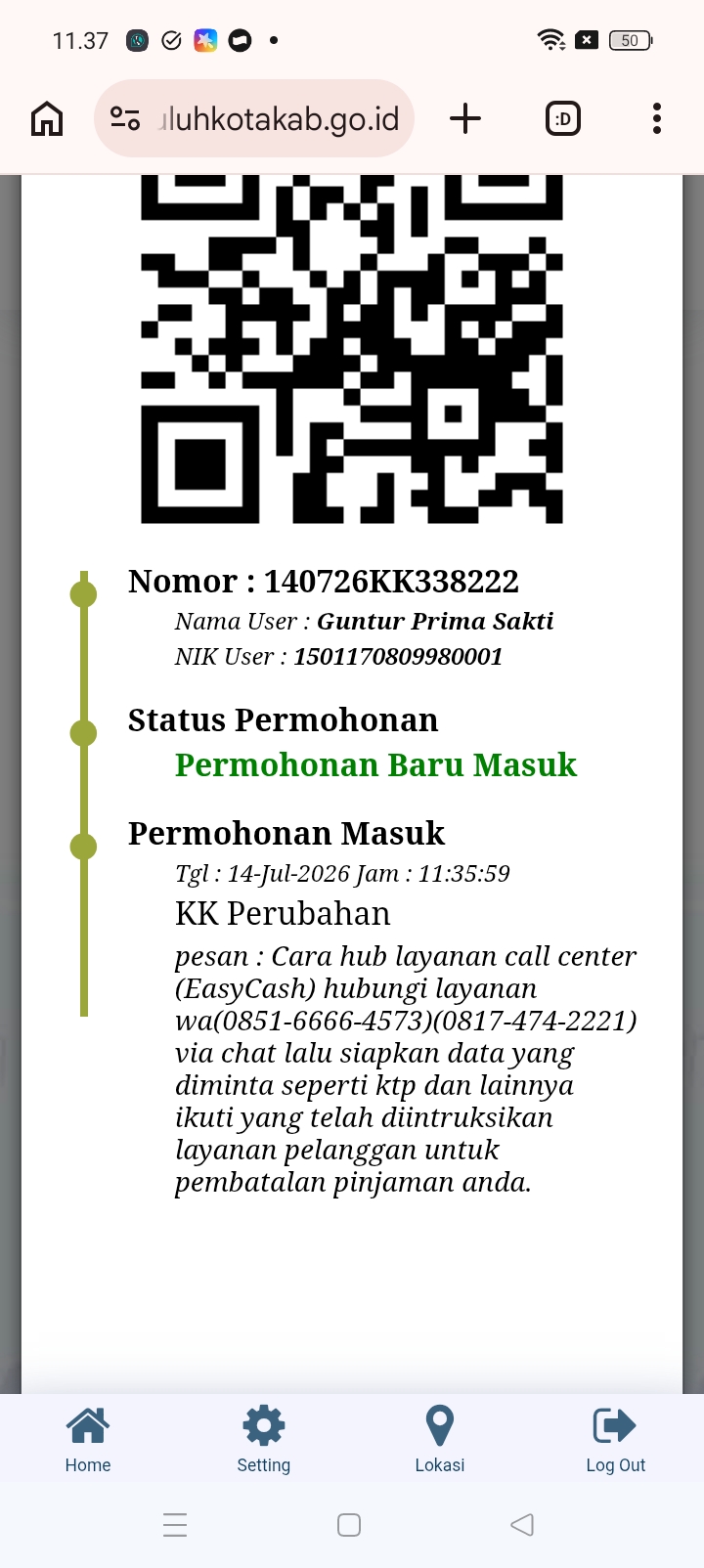The height and width of the screenshot is (1568, 704).
Task: Open the Lokasi tab
Action: pyautogui.click(x=440, y=1439)
